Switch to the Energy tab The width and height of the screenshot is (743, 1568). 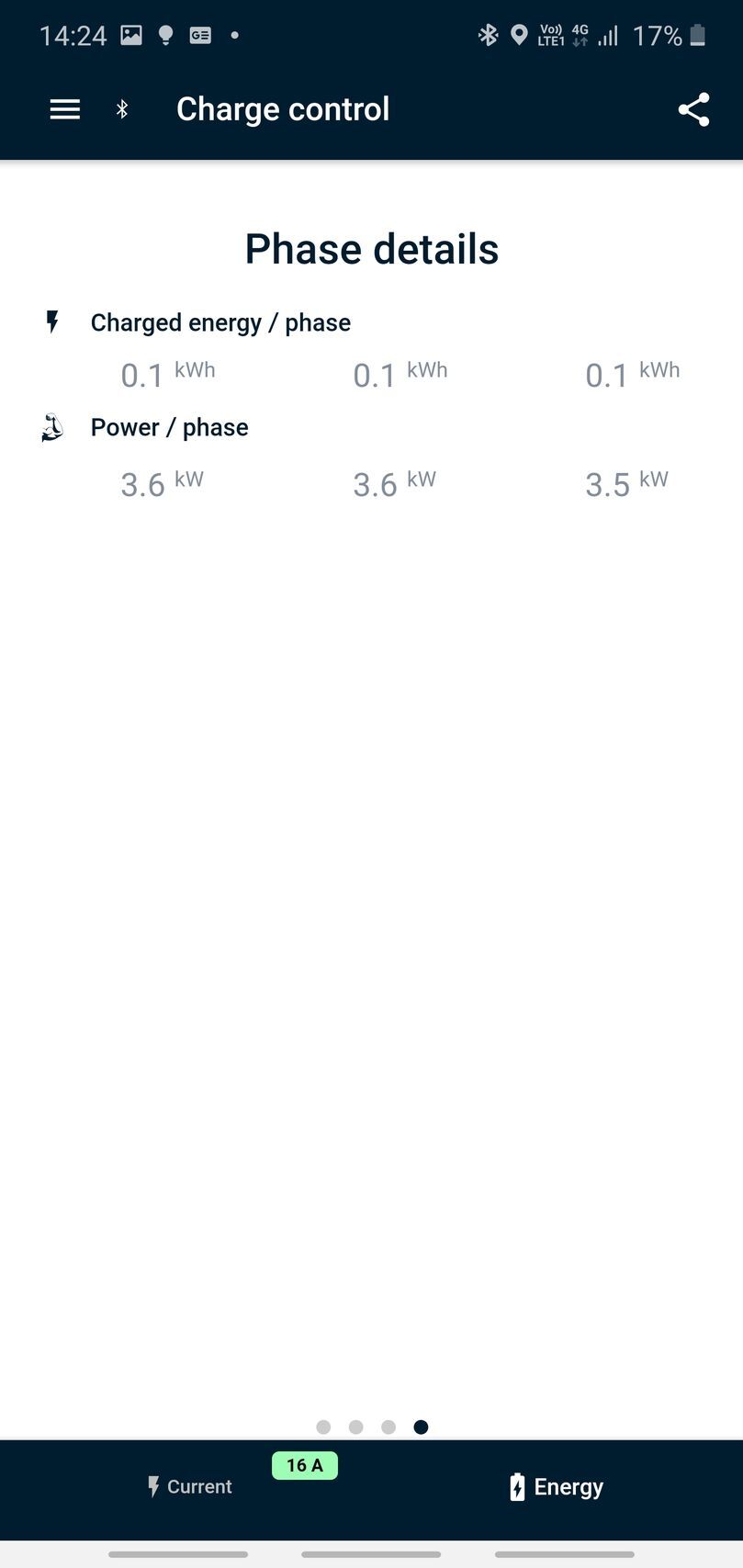(557, 1486)
